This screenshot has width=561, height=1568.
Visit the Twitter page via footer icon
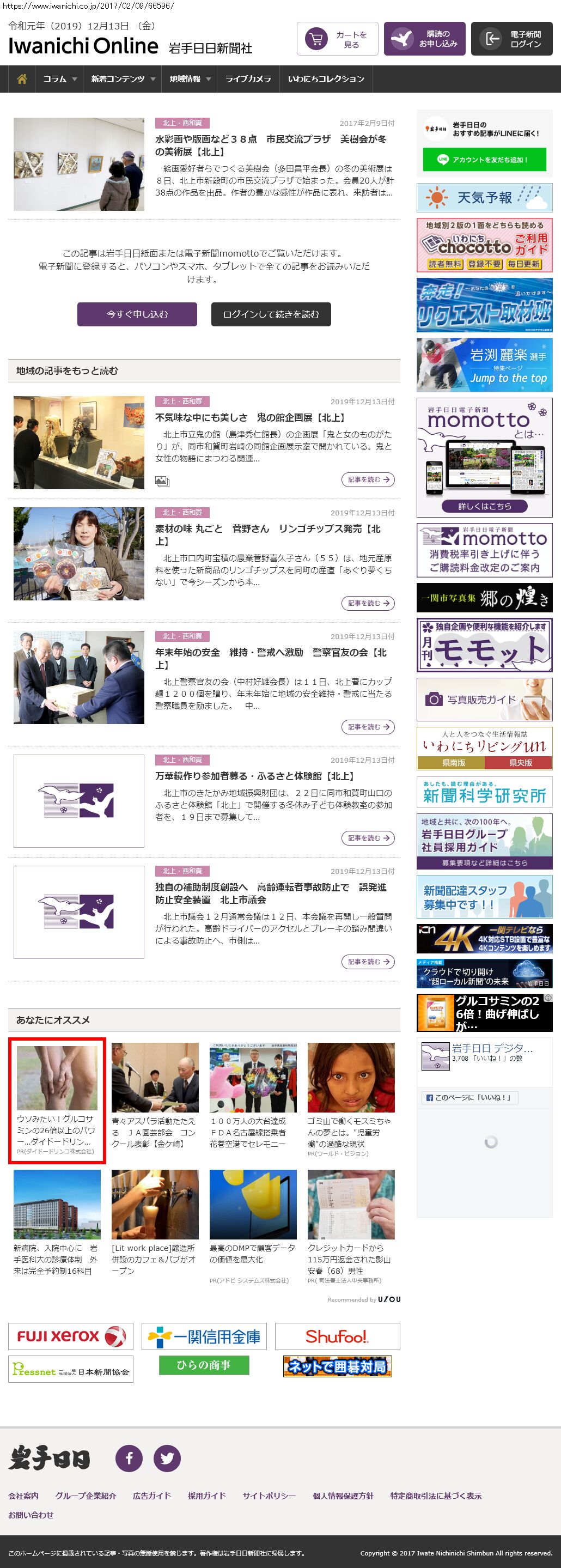pyautogui.click(x=167, y=1458)
